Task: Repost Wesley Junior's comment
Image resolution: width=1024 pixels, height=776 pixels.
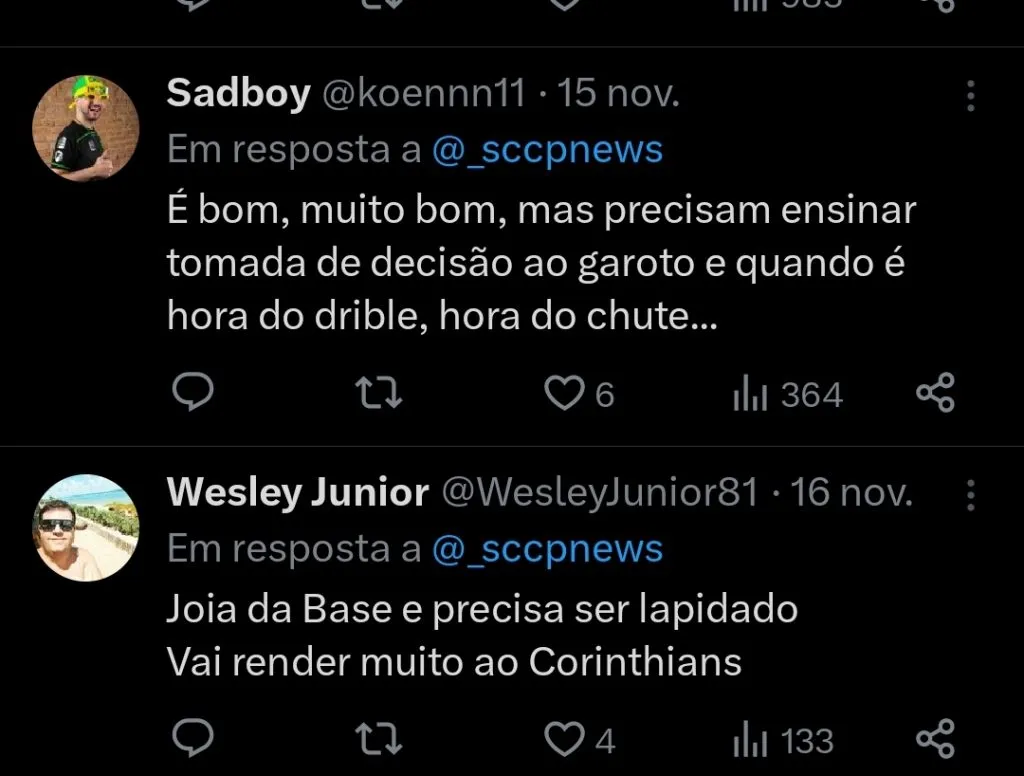Action: [x=380, y=740]
